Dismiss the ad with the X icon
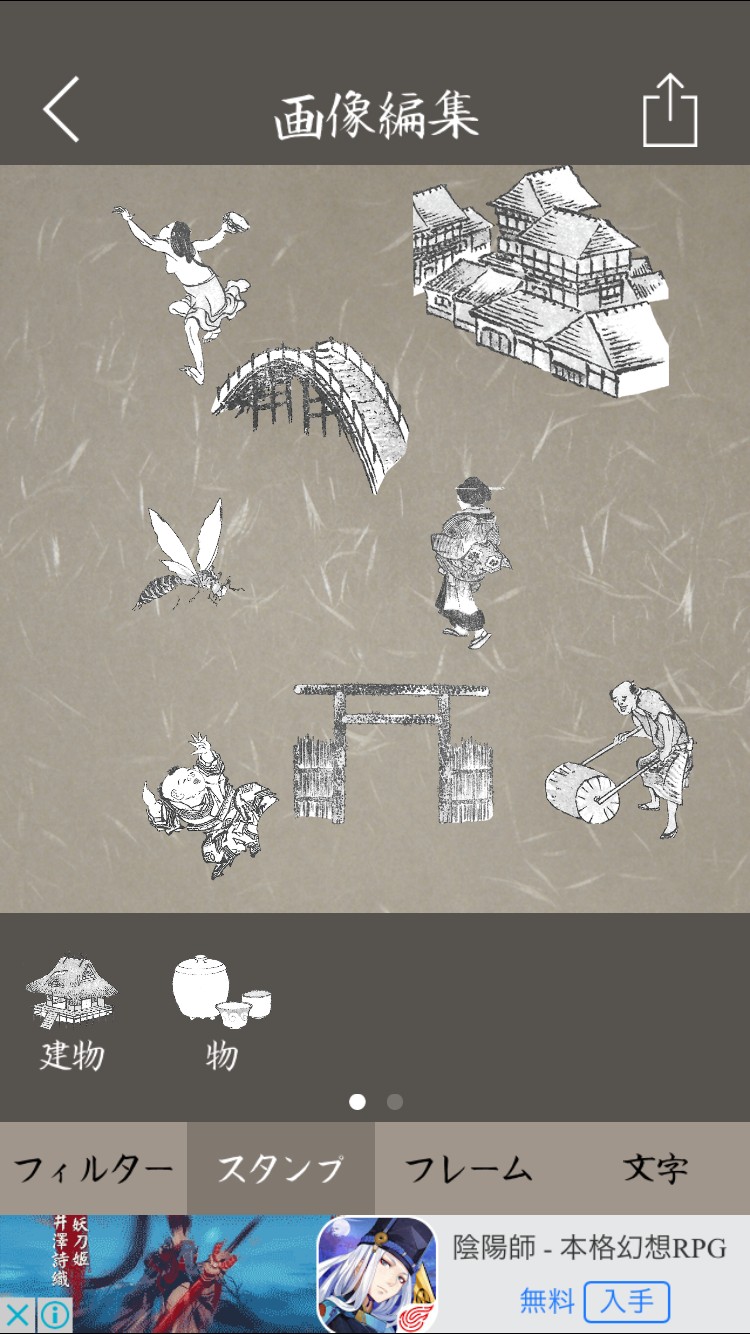The width and height of the screenshot is (750, 1334). (x=17, y=1314)
